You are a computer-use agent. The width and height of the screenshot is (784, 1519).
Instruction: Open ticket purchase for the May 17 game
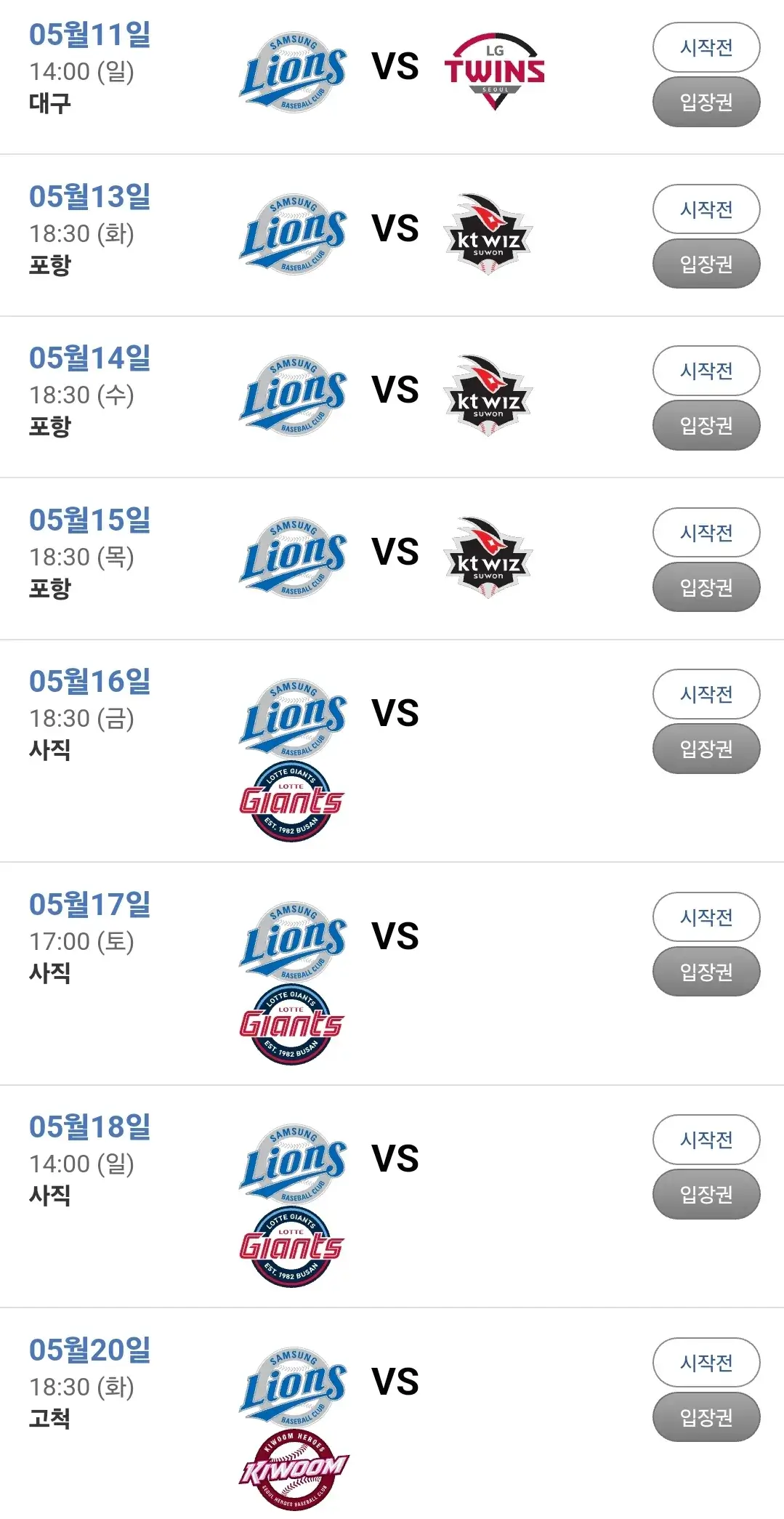[x=705, y=971]
